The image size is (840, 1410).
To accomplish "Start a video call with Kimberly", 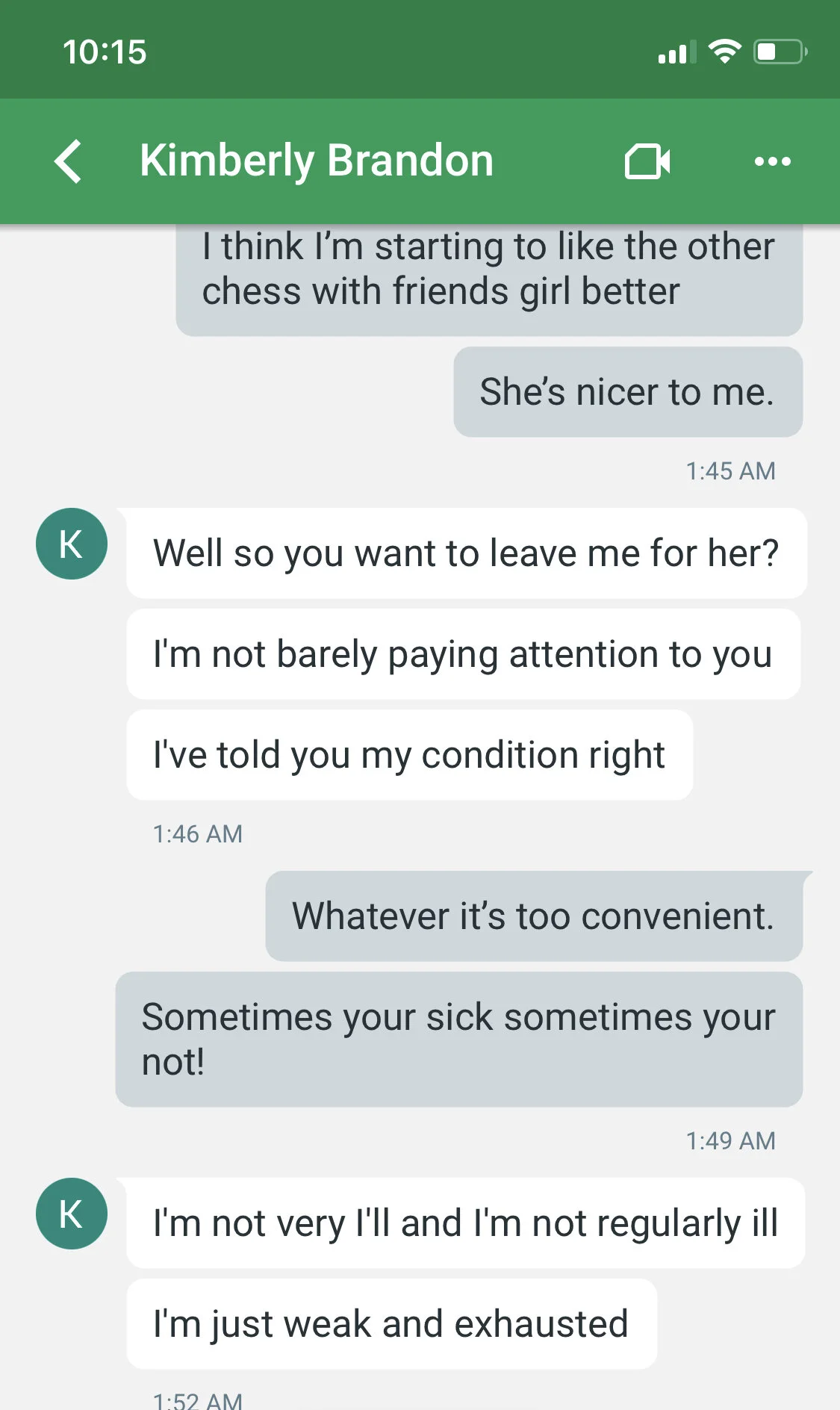I will pos(647,161).
